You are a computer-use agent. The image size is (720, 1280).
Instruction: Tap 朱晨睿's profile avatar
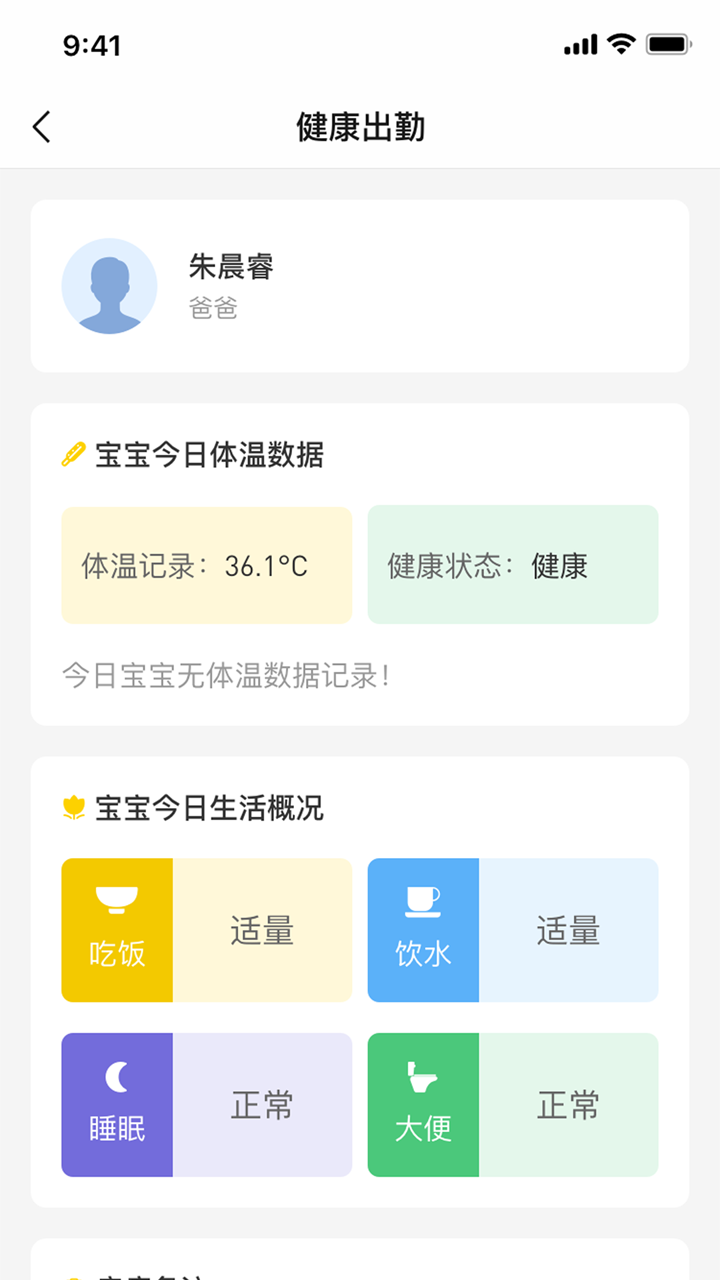click(x=109, y=285)
